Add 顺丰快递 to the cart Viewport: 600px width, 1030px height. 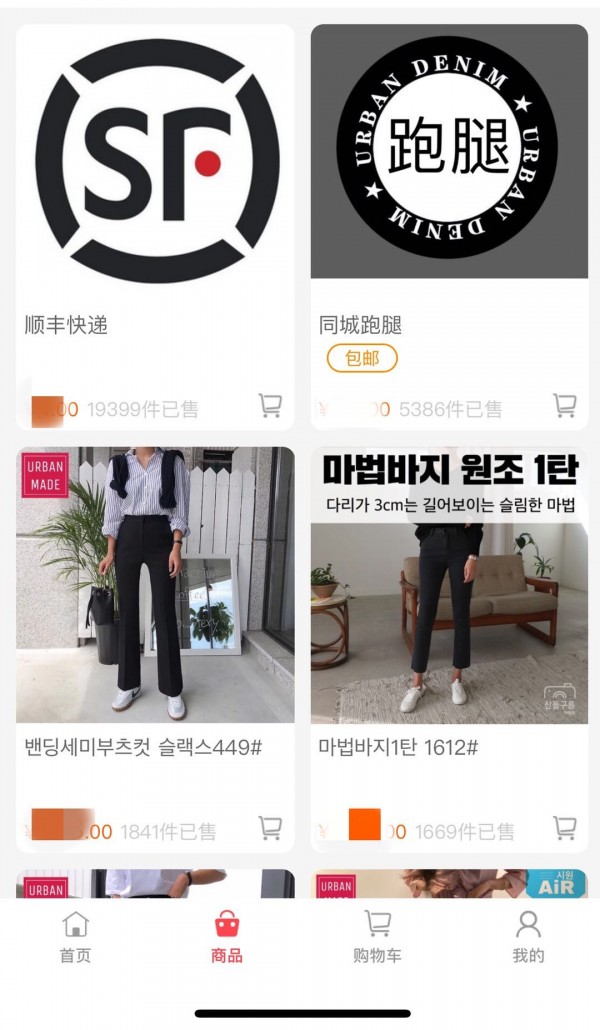click(x=270, y=405)
